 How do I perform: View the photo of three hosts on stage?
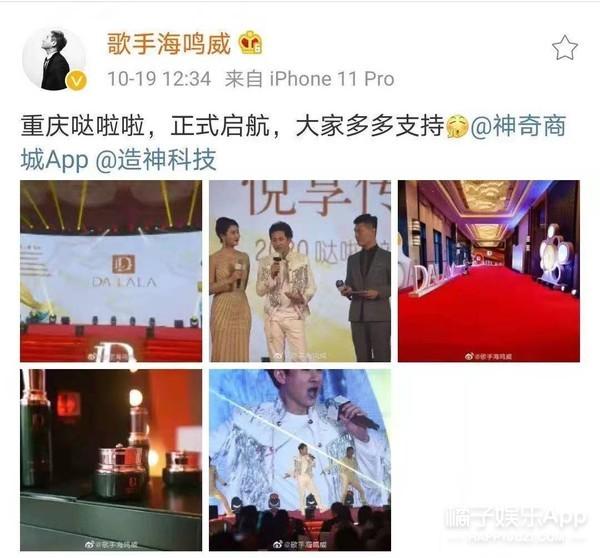(x=299, y=270)
